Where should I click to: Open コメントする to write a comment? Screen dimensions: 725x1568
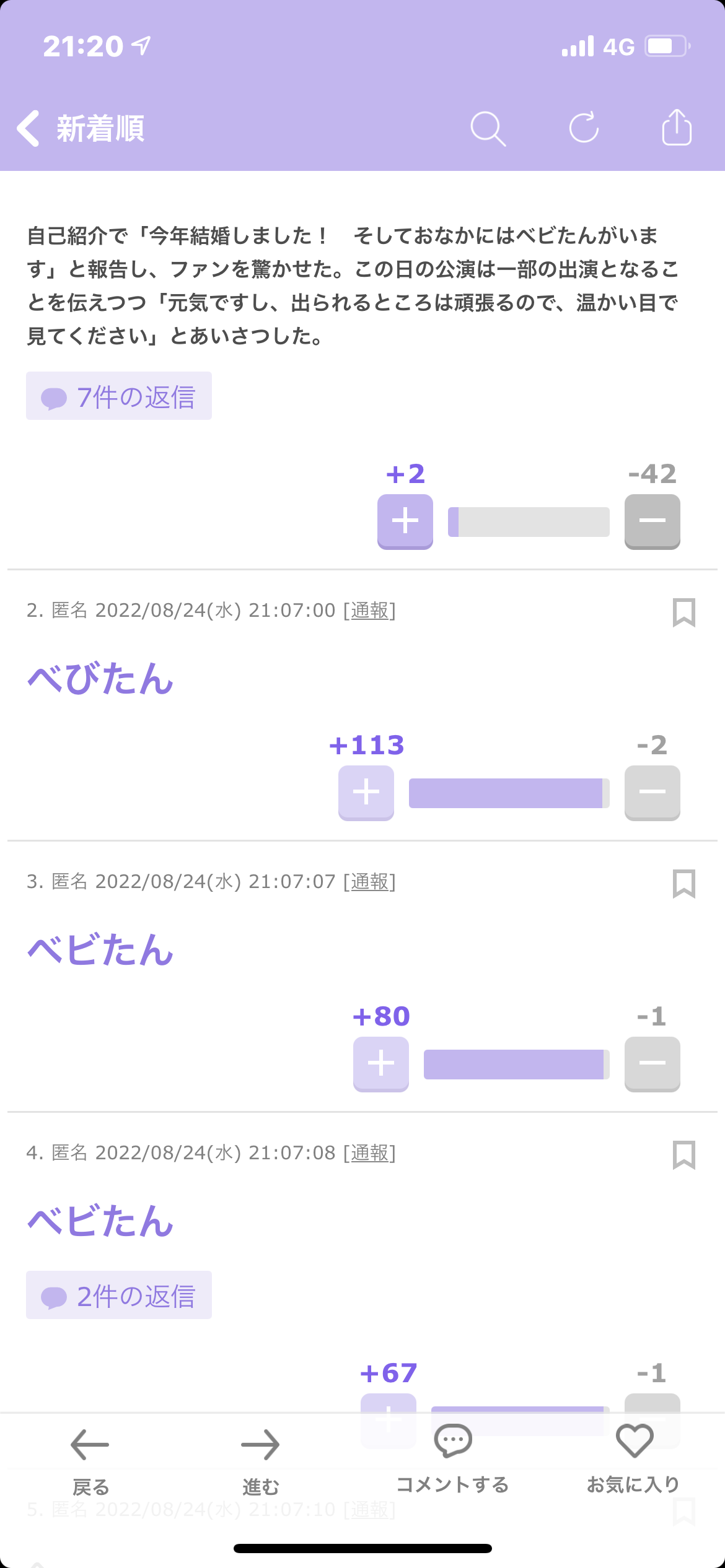[x=453, y=1459]
